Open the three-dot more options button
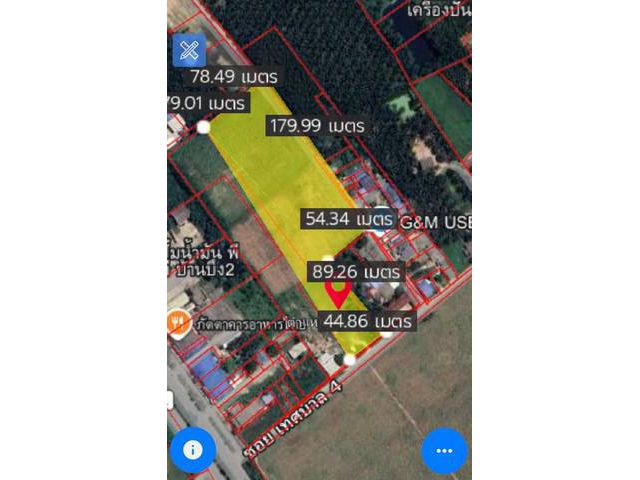Viewport: 640px width, 480px height. pos(444,451)
